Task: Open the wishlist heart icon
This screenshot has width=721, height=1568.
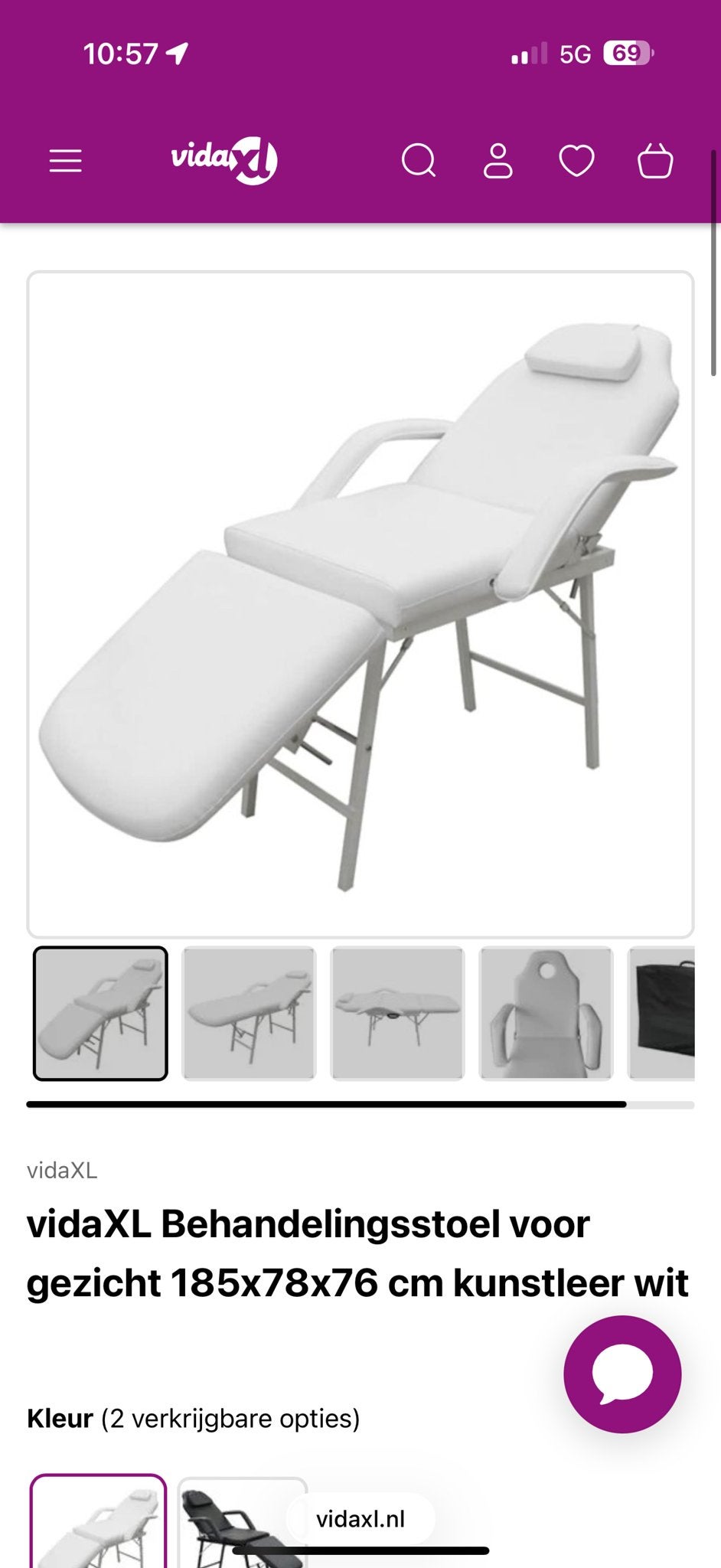Action: [x=576, y=161]
